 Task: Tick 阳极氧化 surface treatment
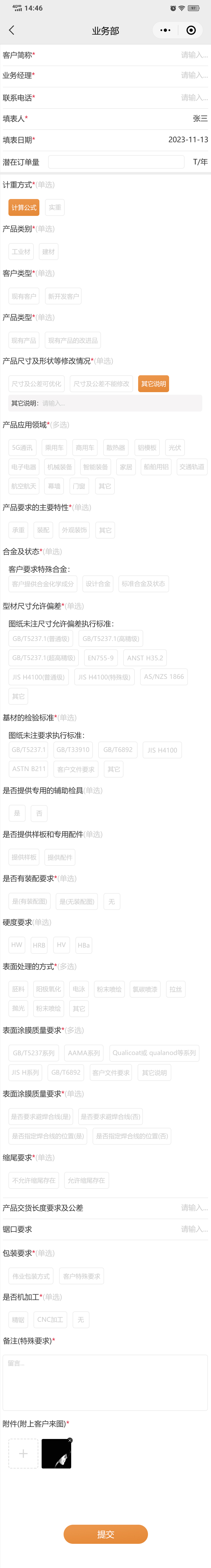click(49, 989)
